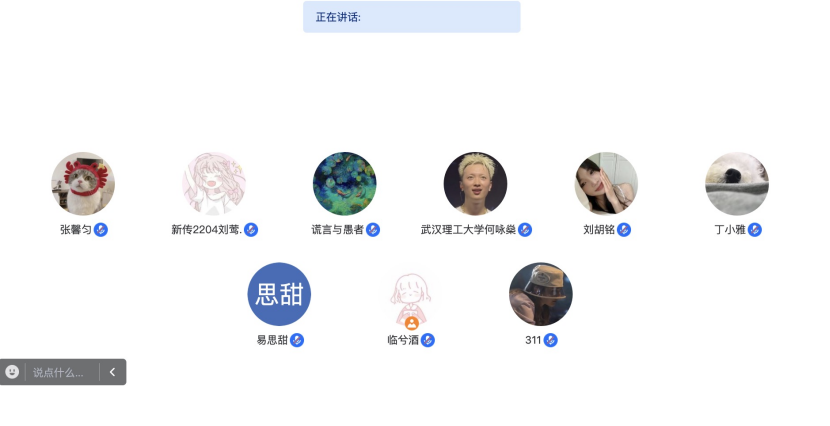
Task: Open 张馨匀's participant avatar
Action: point(83,184)
